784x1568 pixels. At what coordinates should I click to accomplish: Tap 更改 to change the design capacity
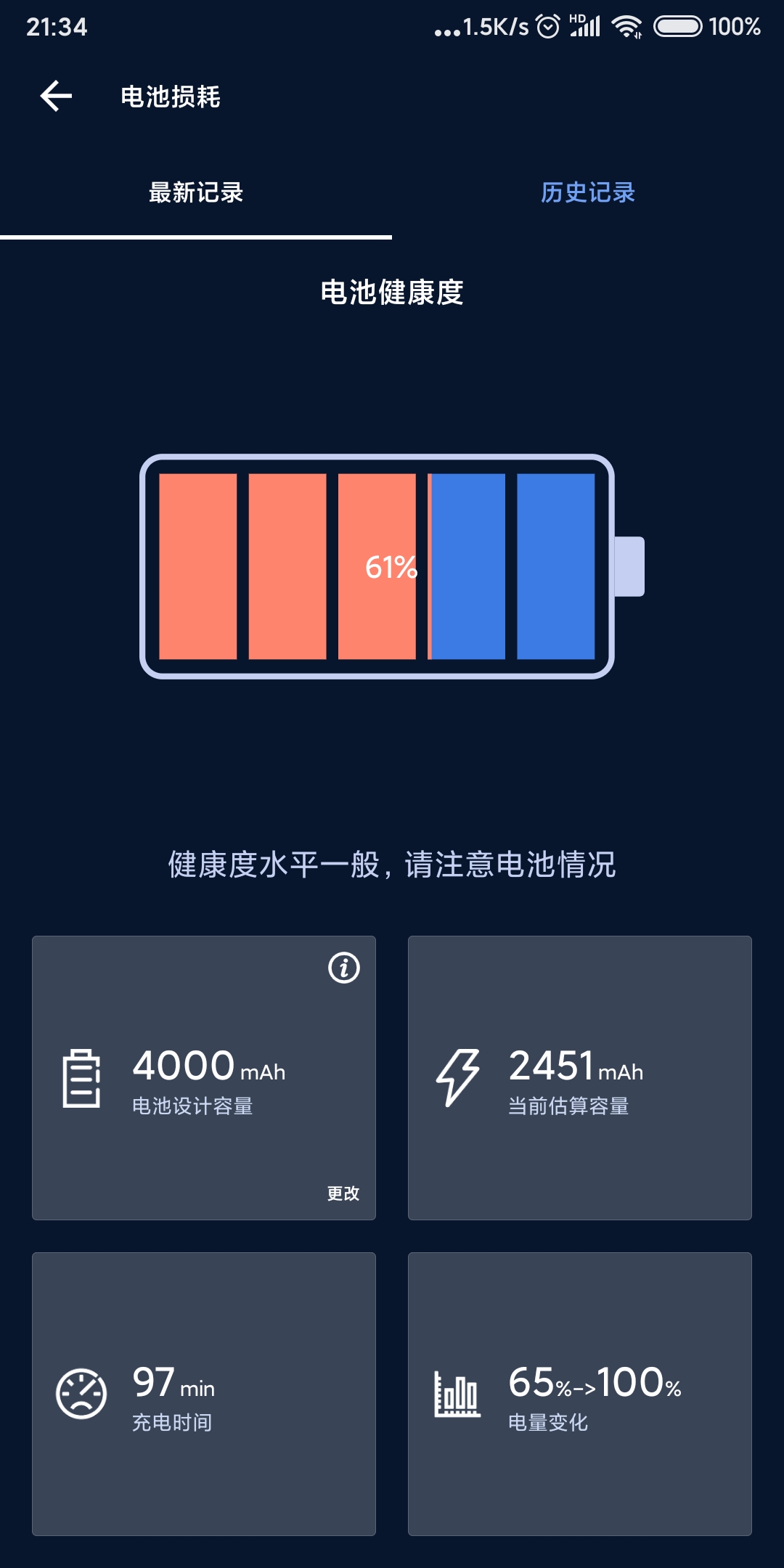[x=343, y=1193]
